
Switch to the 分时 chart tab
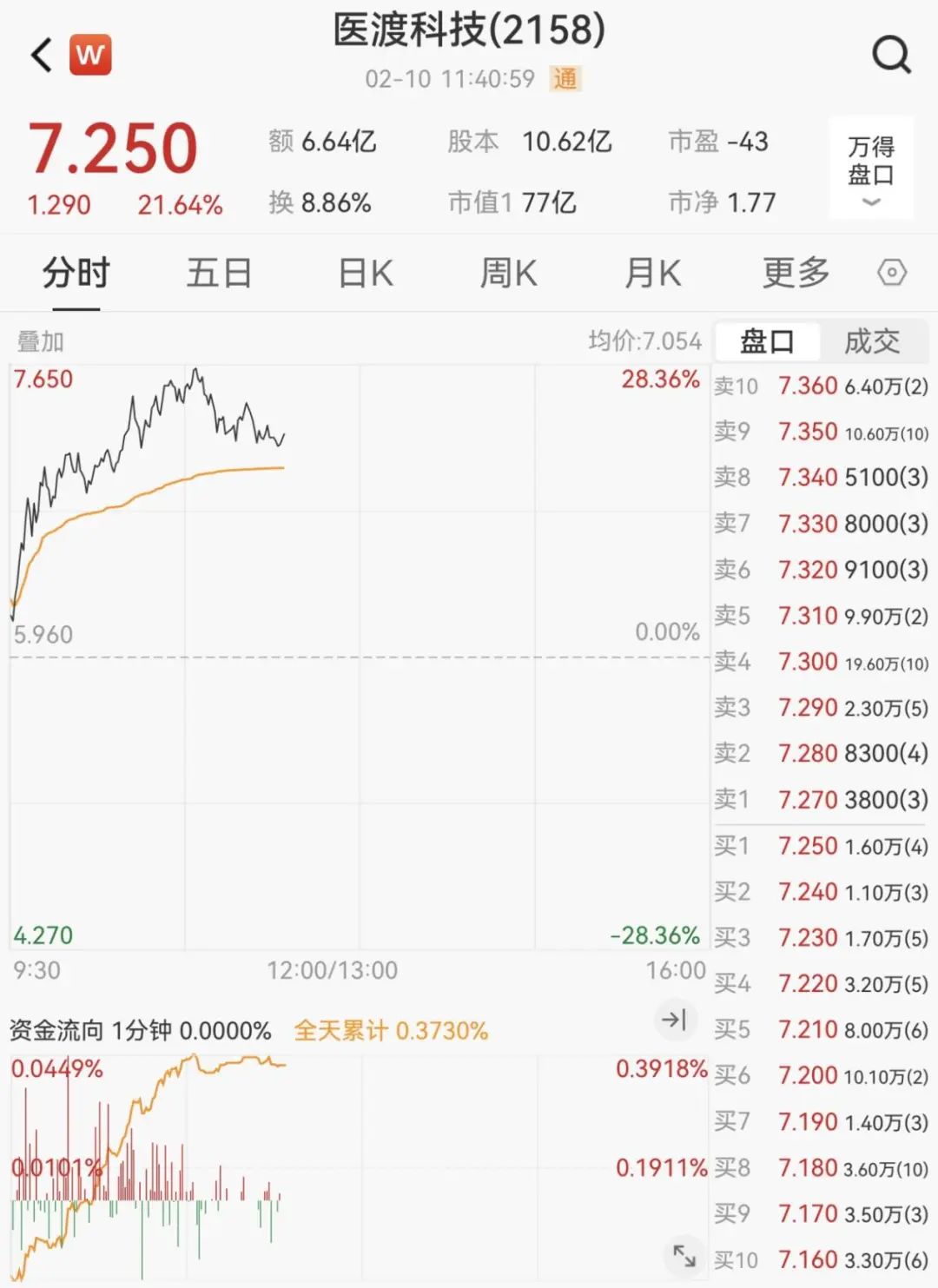[76, 274]
